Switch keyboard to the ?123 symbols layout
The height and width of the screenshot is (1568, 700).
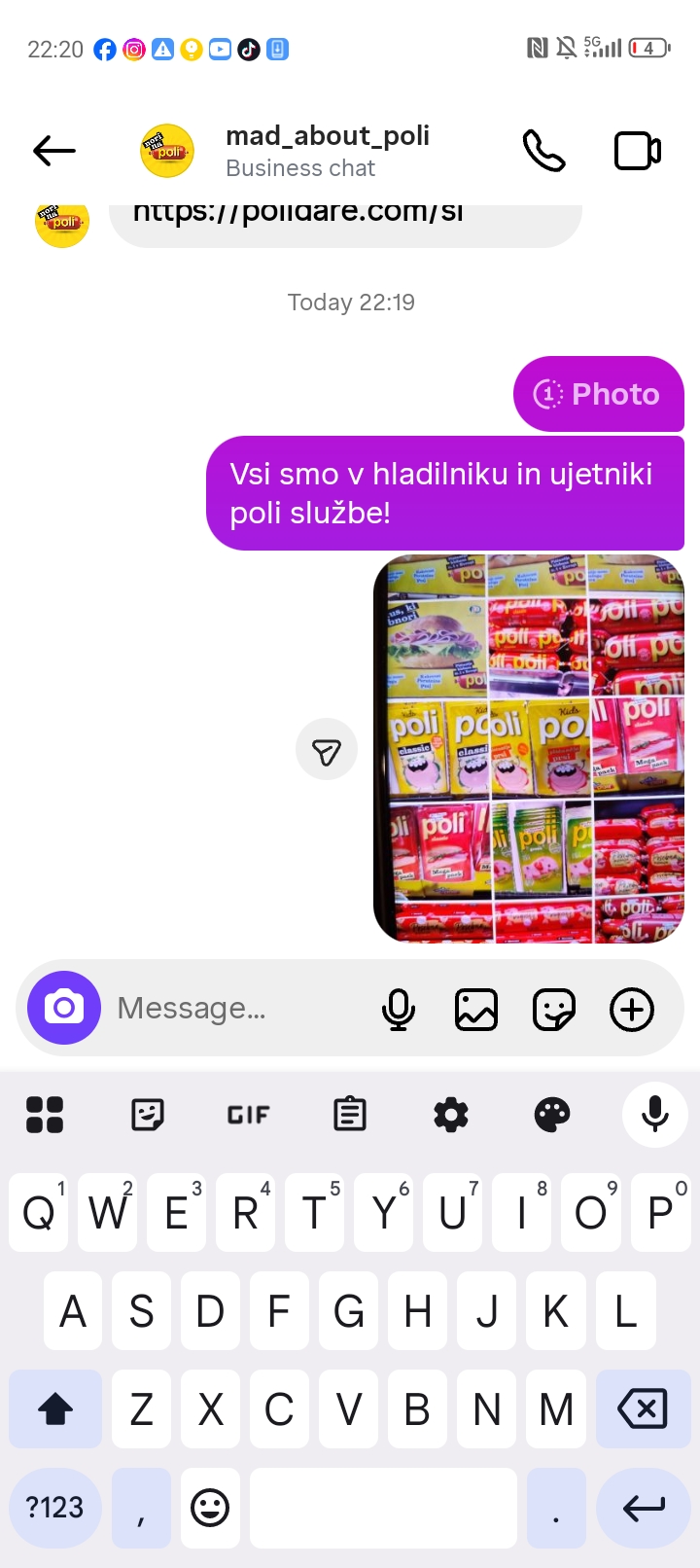point(55,1508)
